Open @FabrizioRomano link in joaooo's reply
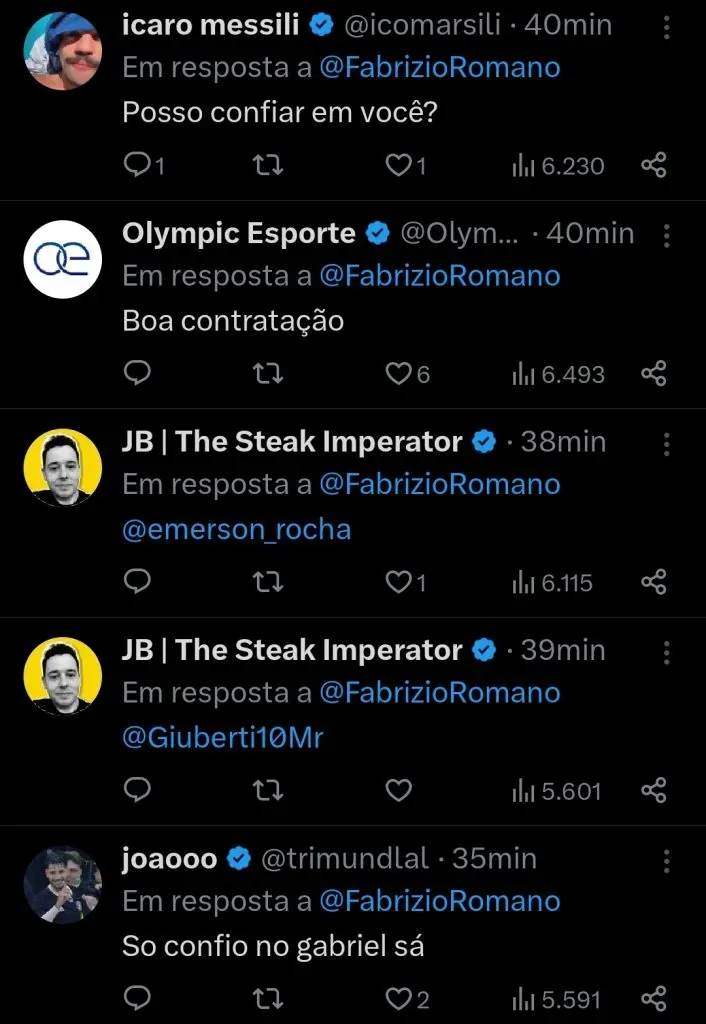The width and height of the screenshot is (706, 1024). pyautogui.click(x=439, y=901)
